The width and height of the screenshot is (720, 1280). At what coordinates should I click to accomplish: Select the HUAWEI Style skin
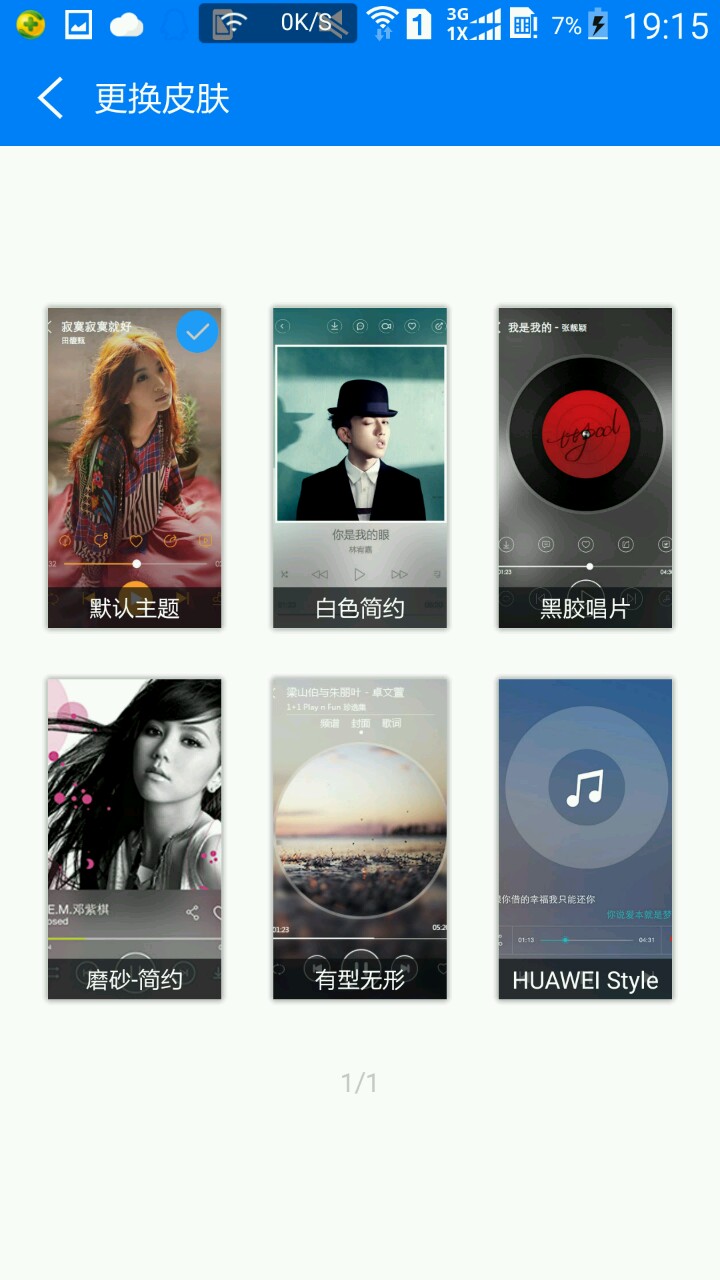click(x=585, y=839)
